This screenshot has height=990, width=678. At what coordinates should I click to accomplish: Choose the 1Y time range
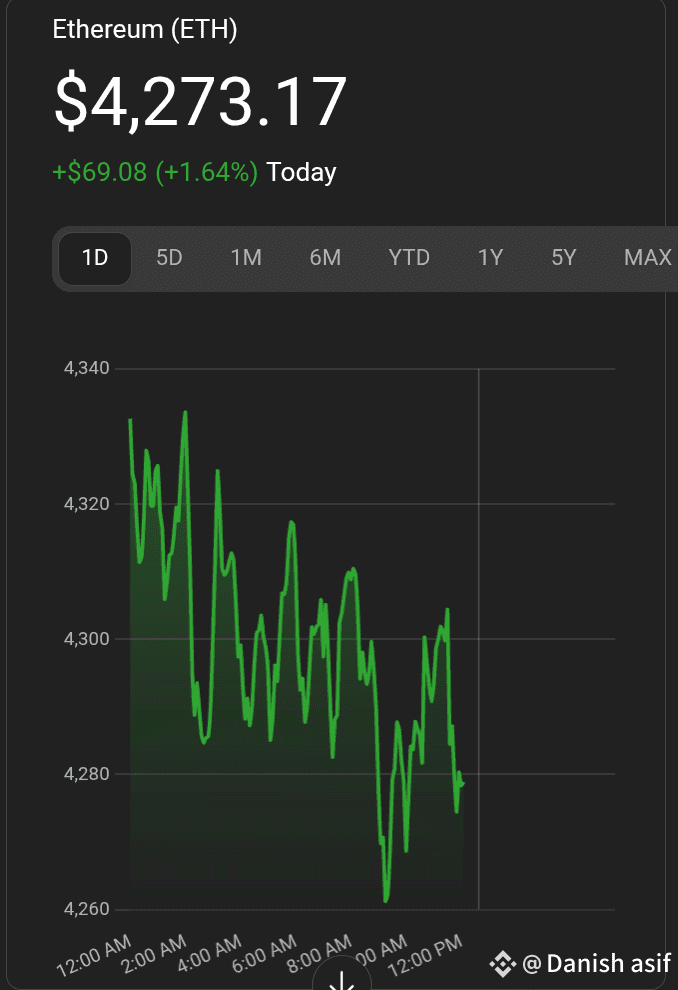tap(490, 258)
